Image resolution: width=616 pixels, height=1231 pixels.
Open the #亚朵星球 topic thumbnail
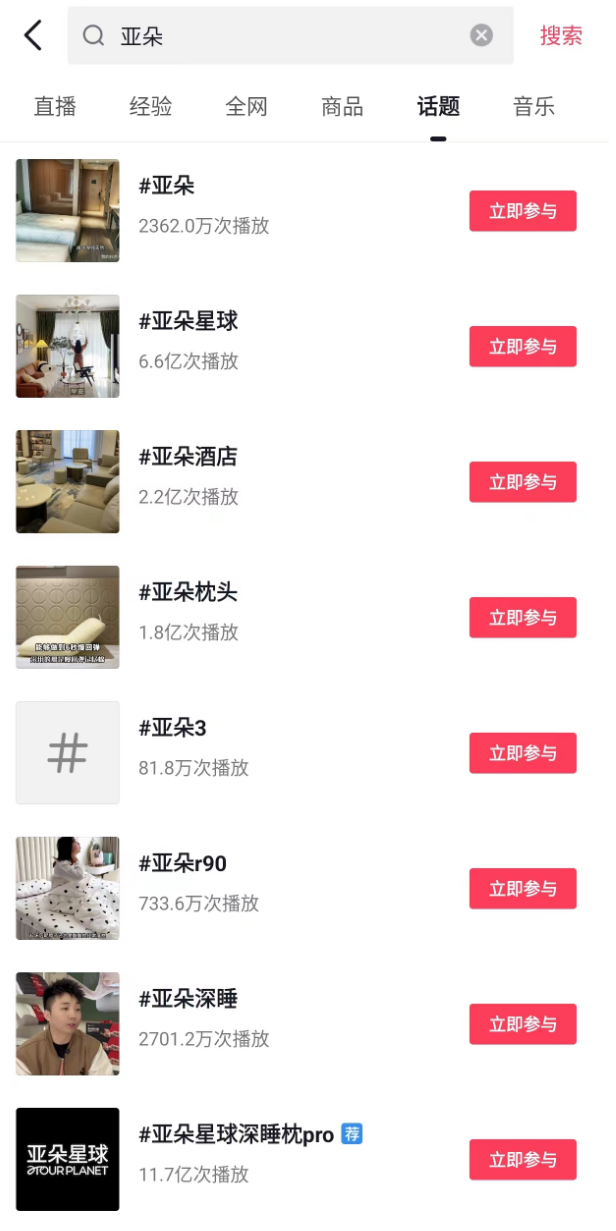pos(68,346)
